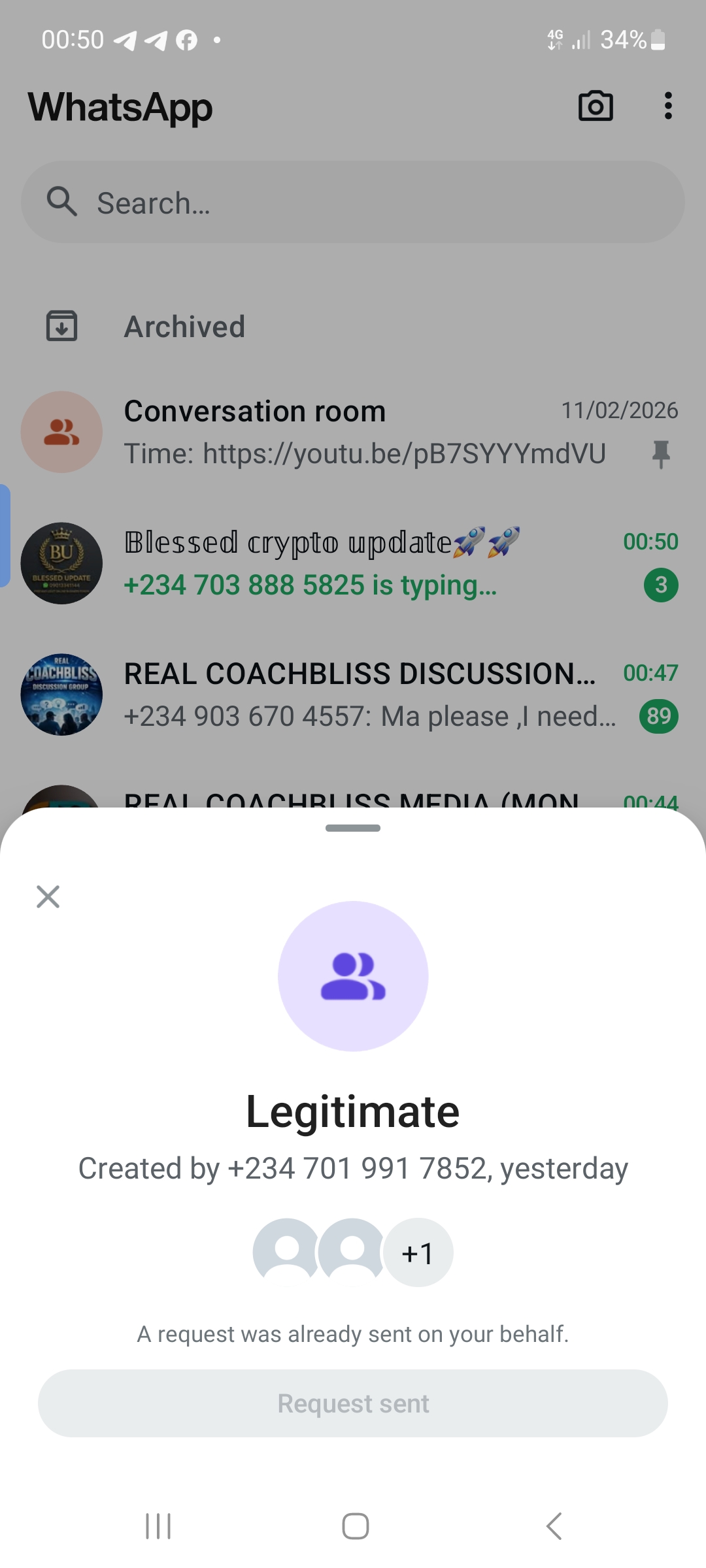
Task: Open the WhatsApp camera
Action: coord(596,106)
